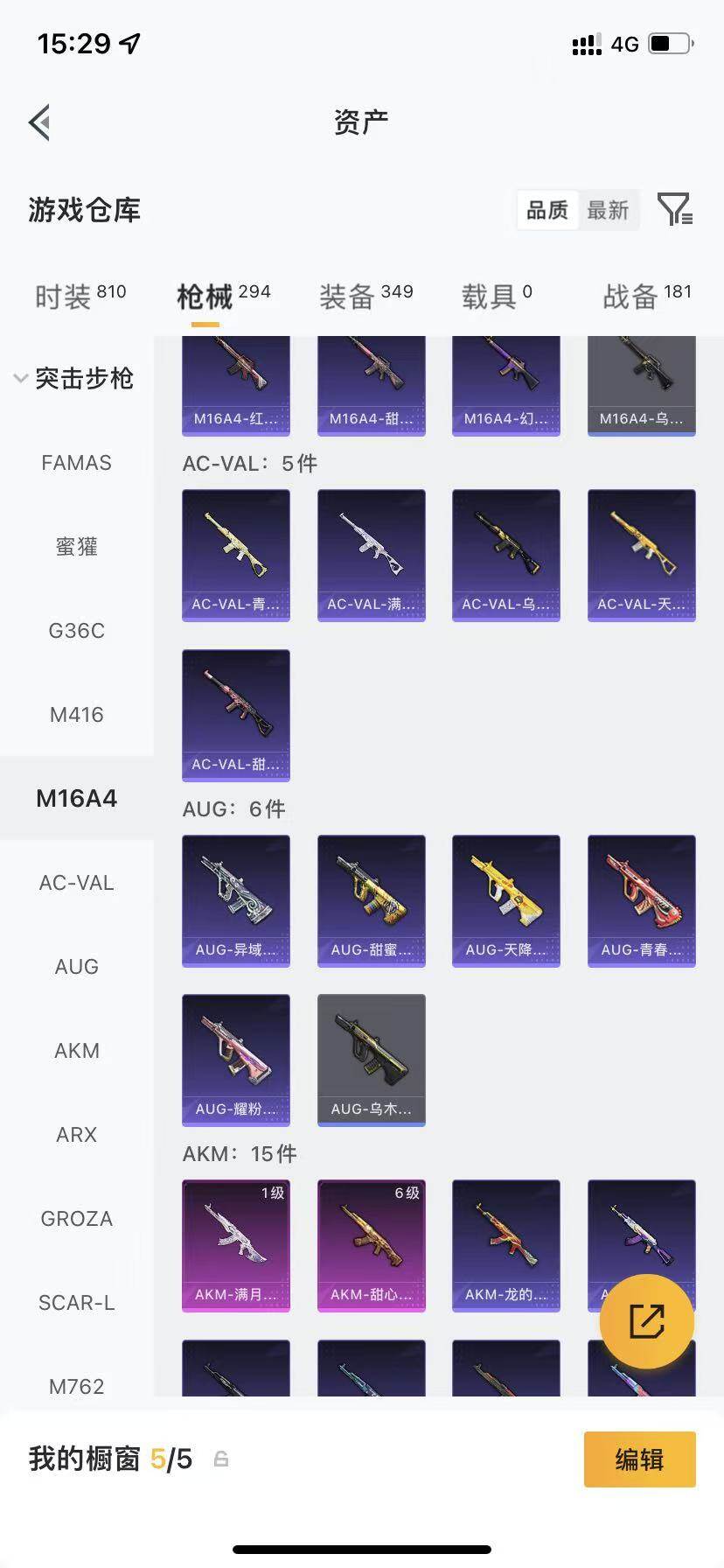Screen dimensions: 724x1568
Task: Switch to the 装备 tab
Action: click(x=365, y=296)
